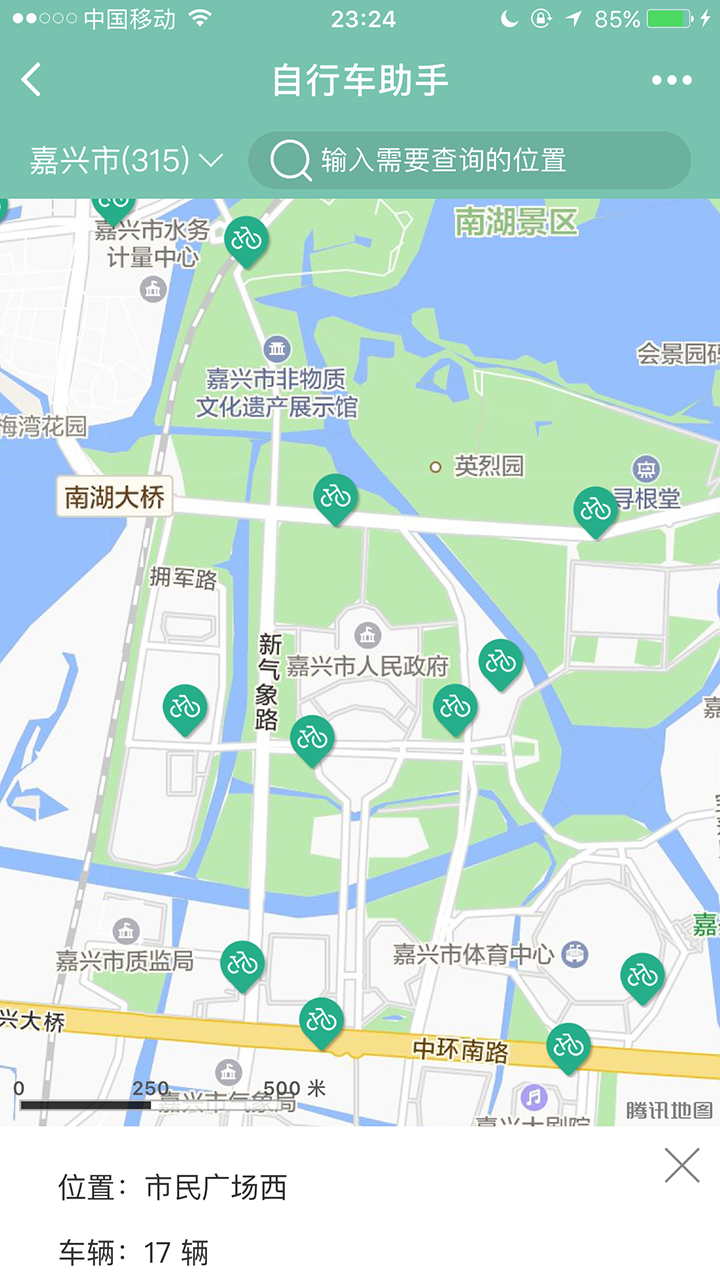The image size is (720, 1280).
Task: Go back using the top arrow
Action: point(32,80)
